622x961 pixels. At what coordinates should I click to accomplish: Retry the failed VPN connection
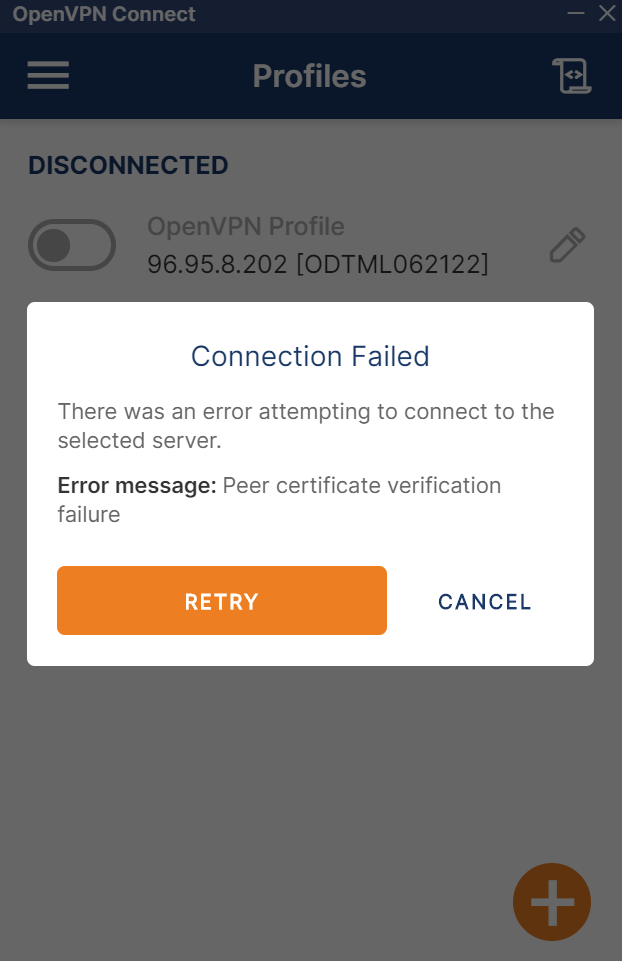(x=221, y=601)
